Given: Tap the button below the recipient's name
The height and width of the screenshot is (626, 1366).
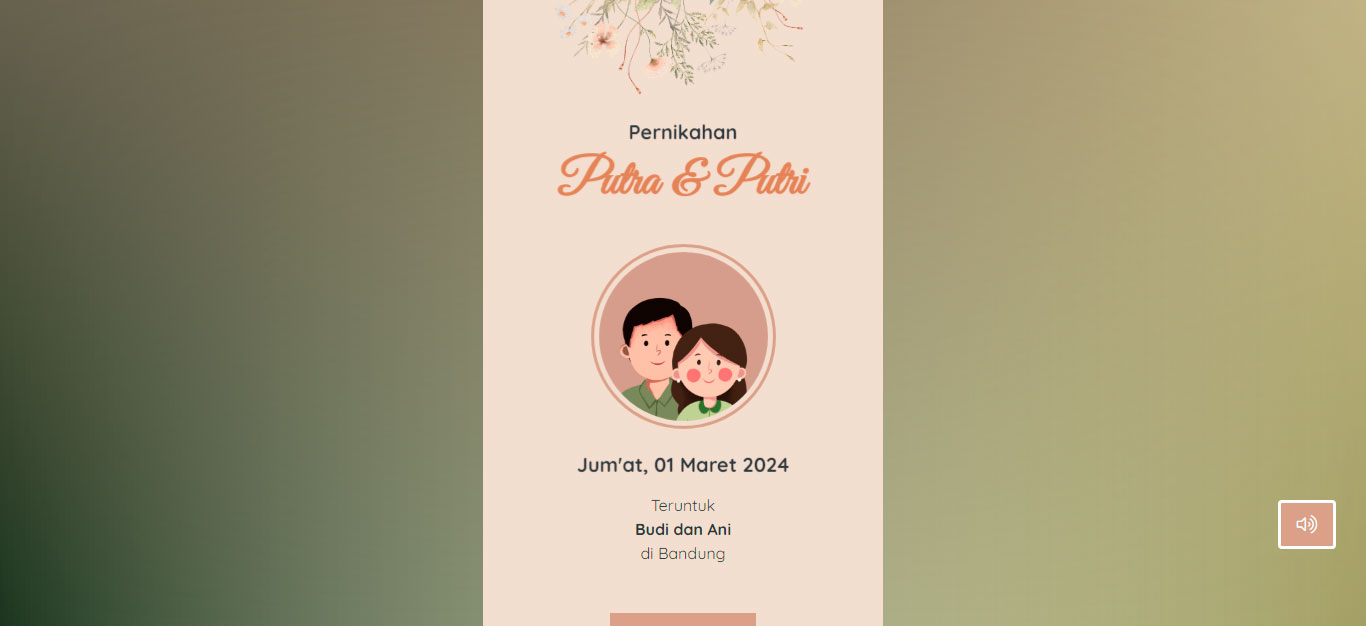Looking at the screenshot, I should click(x=682, y=619).
